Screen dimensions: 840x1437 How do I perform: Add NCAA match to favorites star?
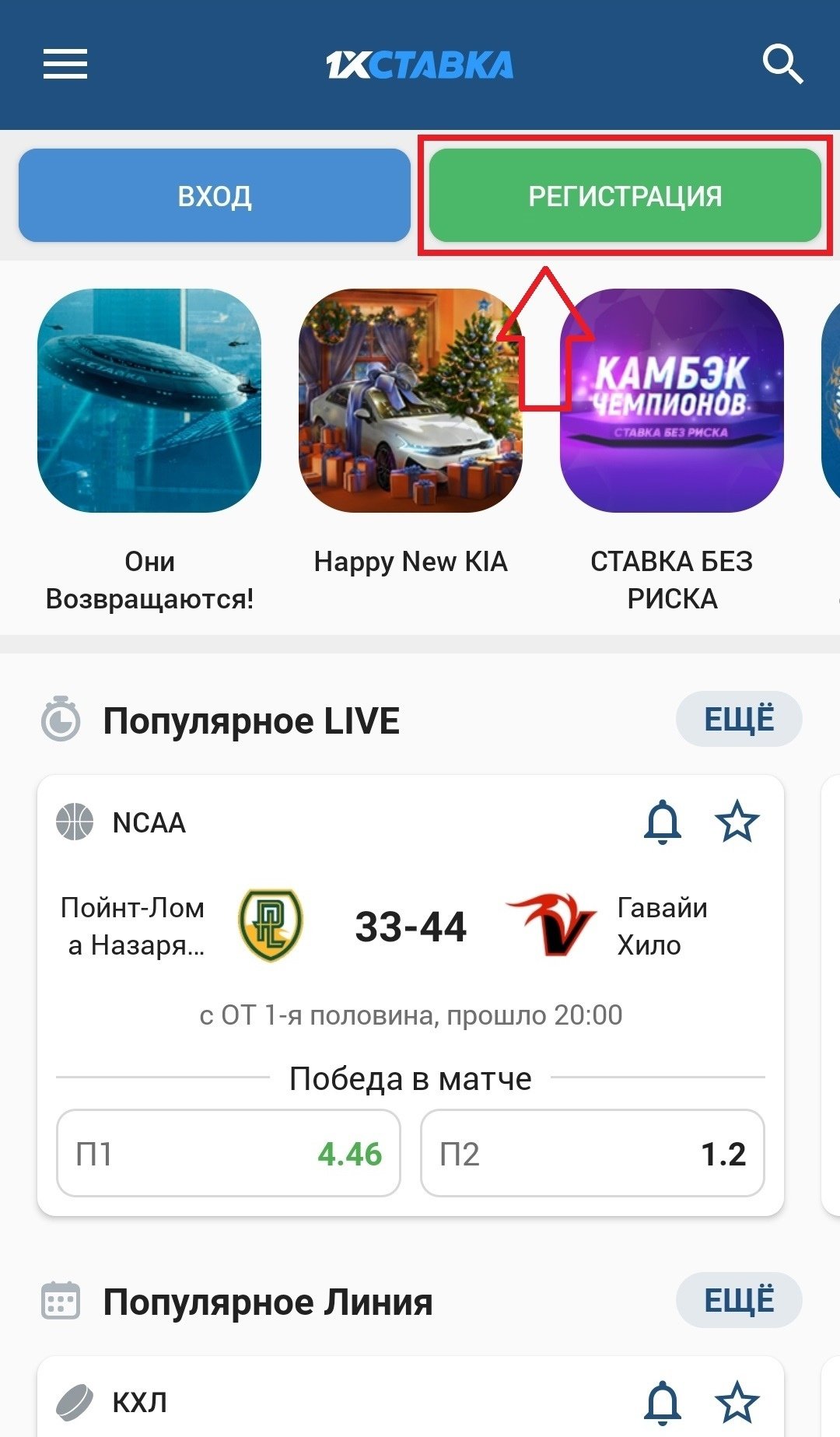(x=737, y=822)
